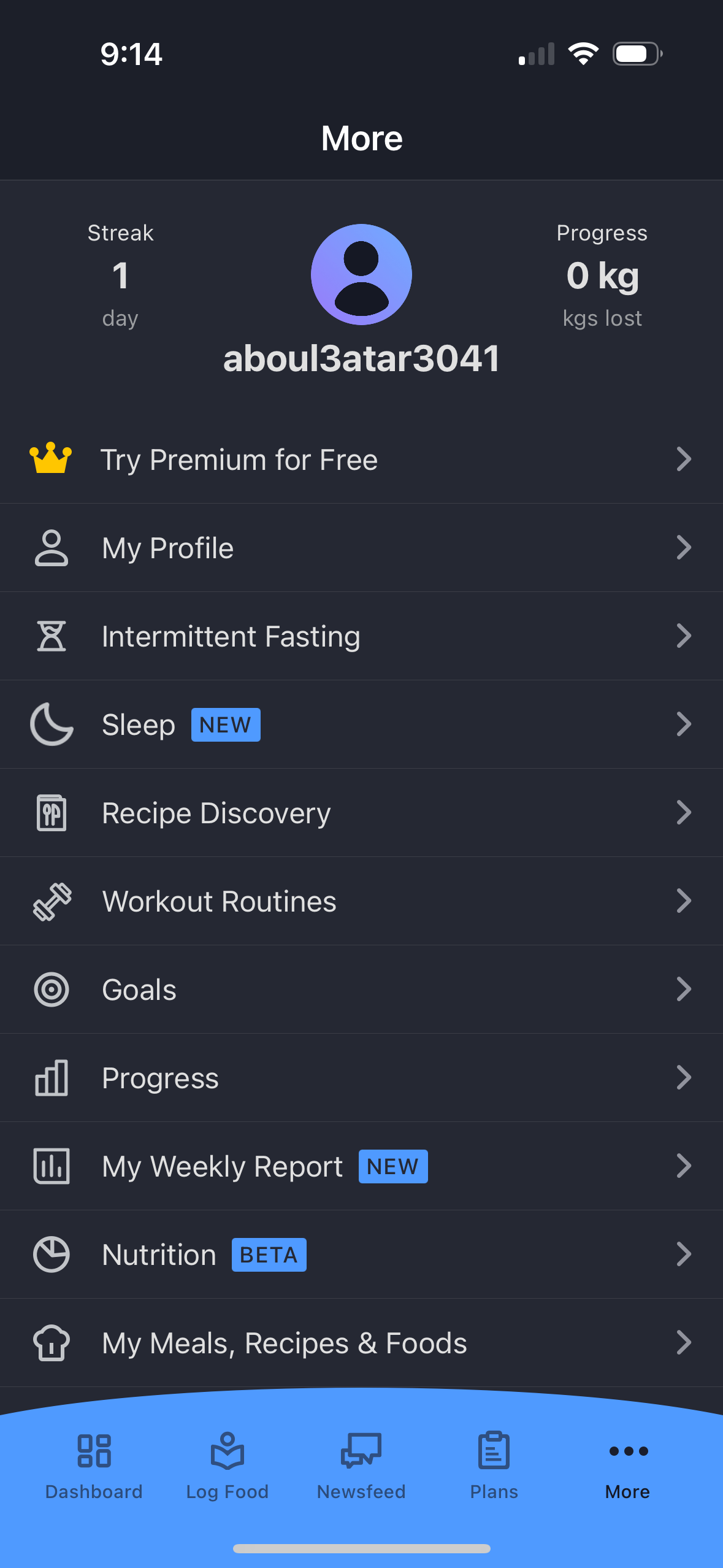The image size is (723, 1568).
Task: Expand the Nutrition row chevron
Action: click(684, 1254)
